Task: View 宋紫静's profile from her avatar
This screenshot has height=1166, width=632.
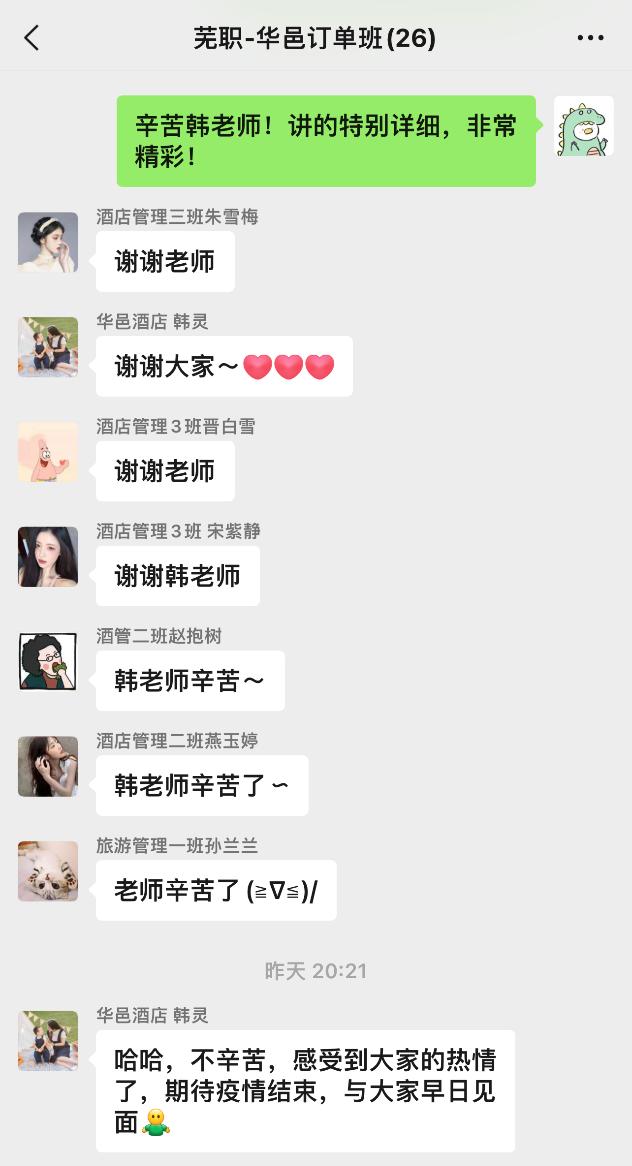Action: pyautogui.click(x=48, y=557)
